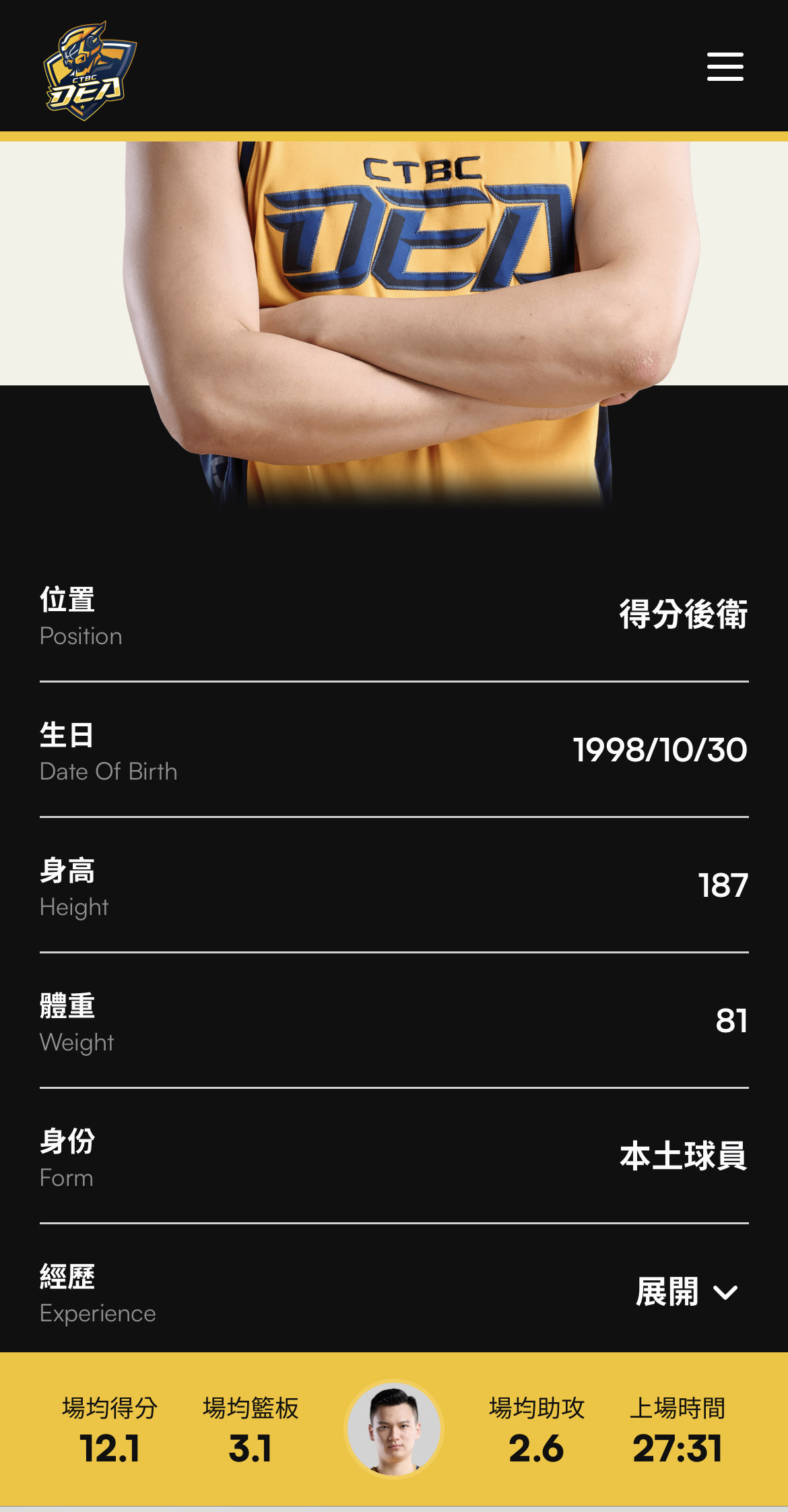Go to CTBC DEA home via logo
The width and height of the screenshot is (788, 1512).
pyautogui.click(x=89, y=71)
